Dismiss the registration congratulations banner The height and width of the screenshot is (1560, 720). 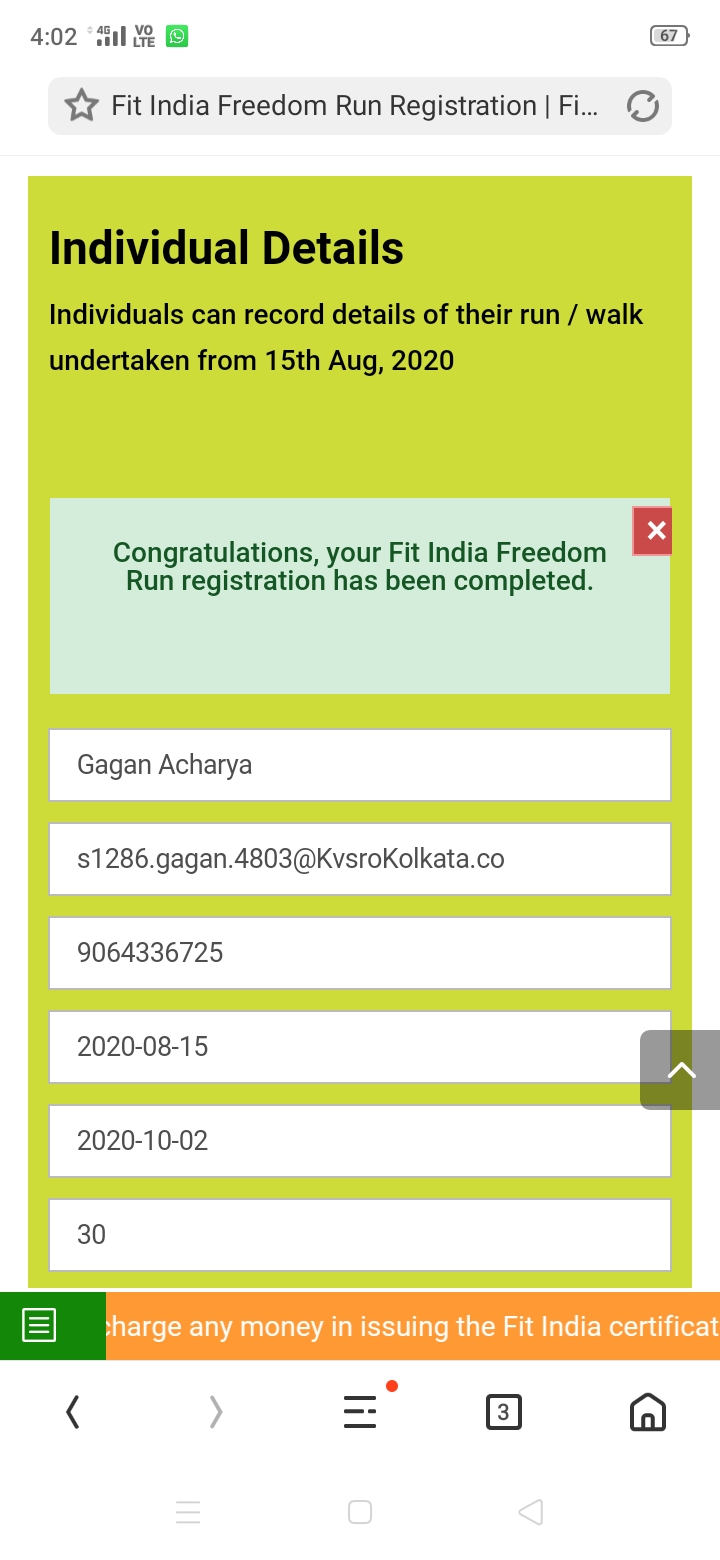point(655,531)
